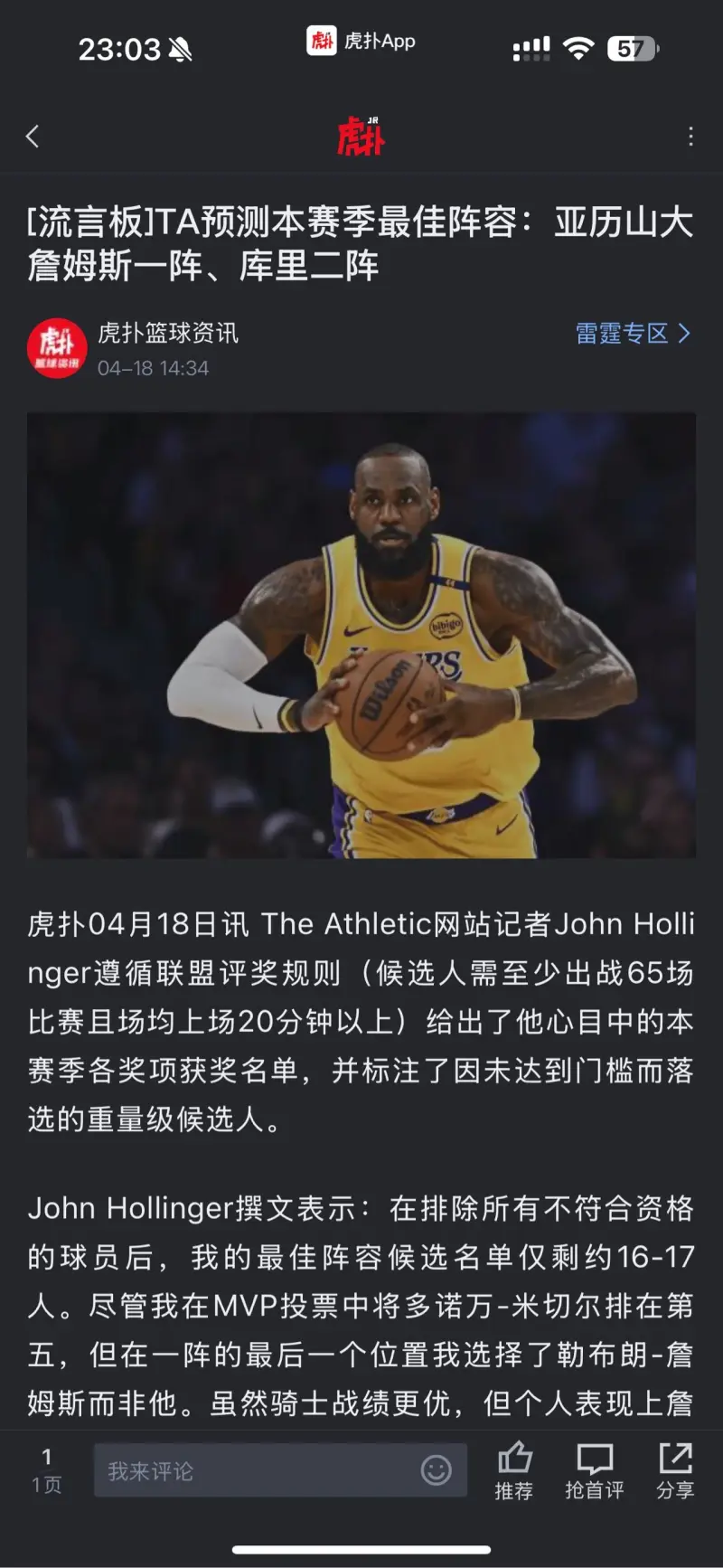The height and width of the screenshot is (1568, 723).
Task: Go back using the top-left arrow
Action: pyautogui.click(x=33, y=137)
